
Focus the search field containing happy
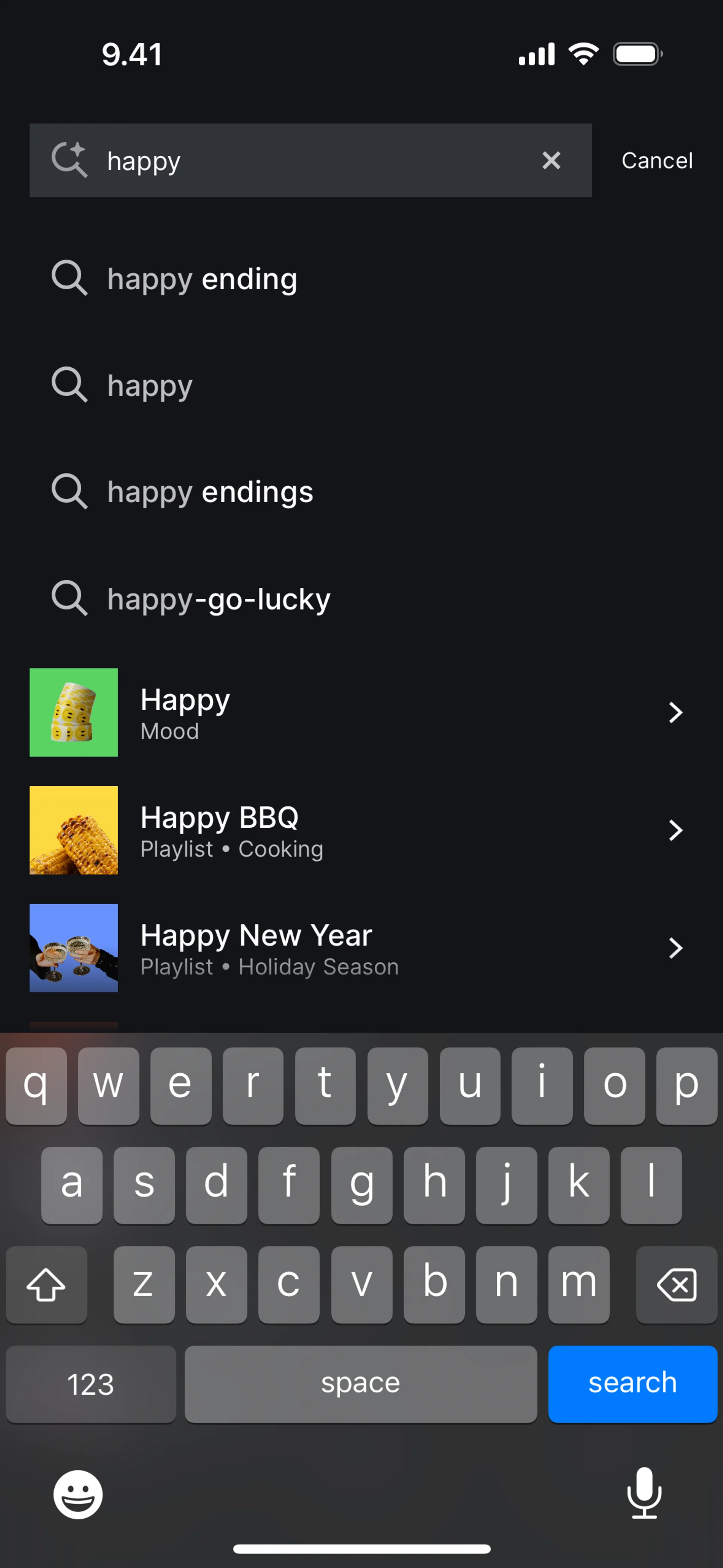click(x=304, y=161)
